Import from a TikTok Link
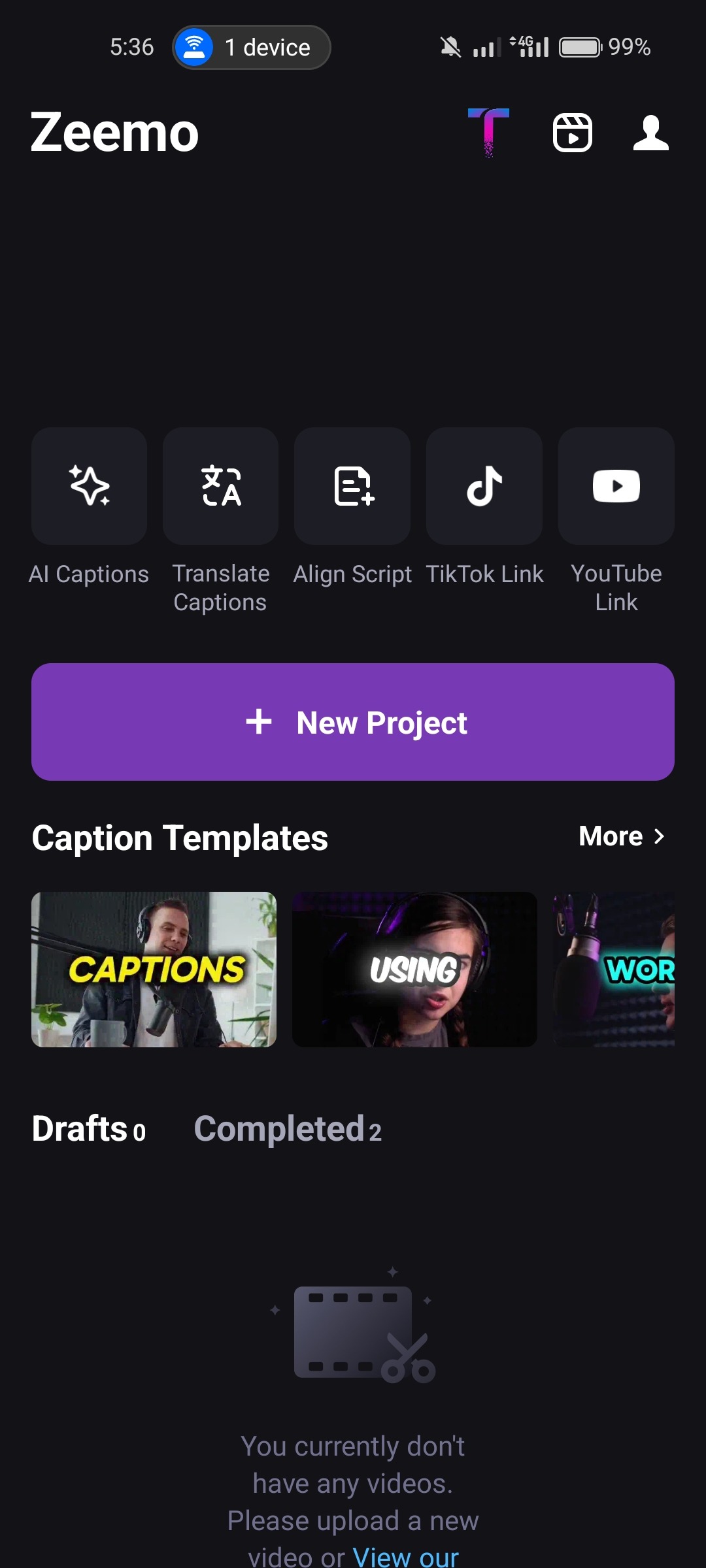 pyautogui.click(x=484, y=487)
